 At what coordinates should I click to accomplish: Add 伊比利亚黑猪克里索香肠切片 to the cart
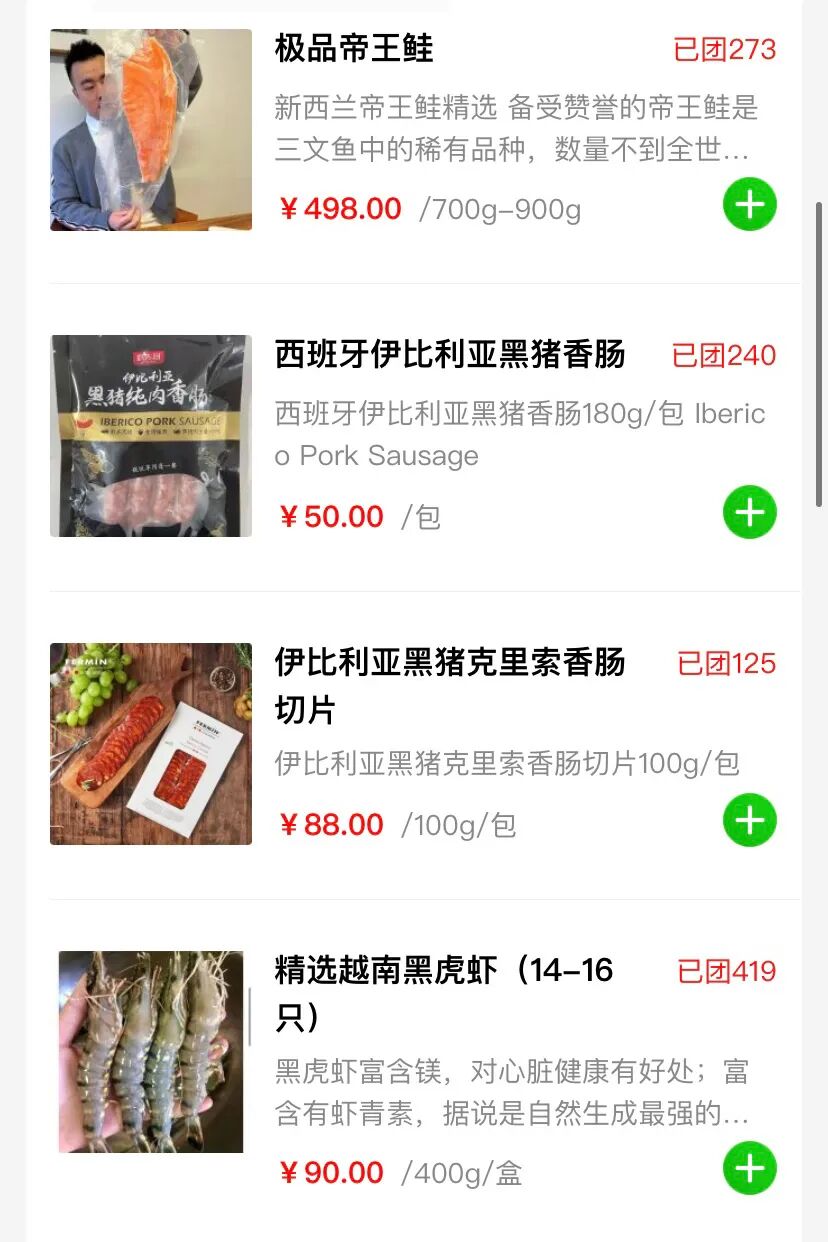tap(750, 820)
